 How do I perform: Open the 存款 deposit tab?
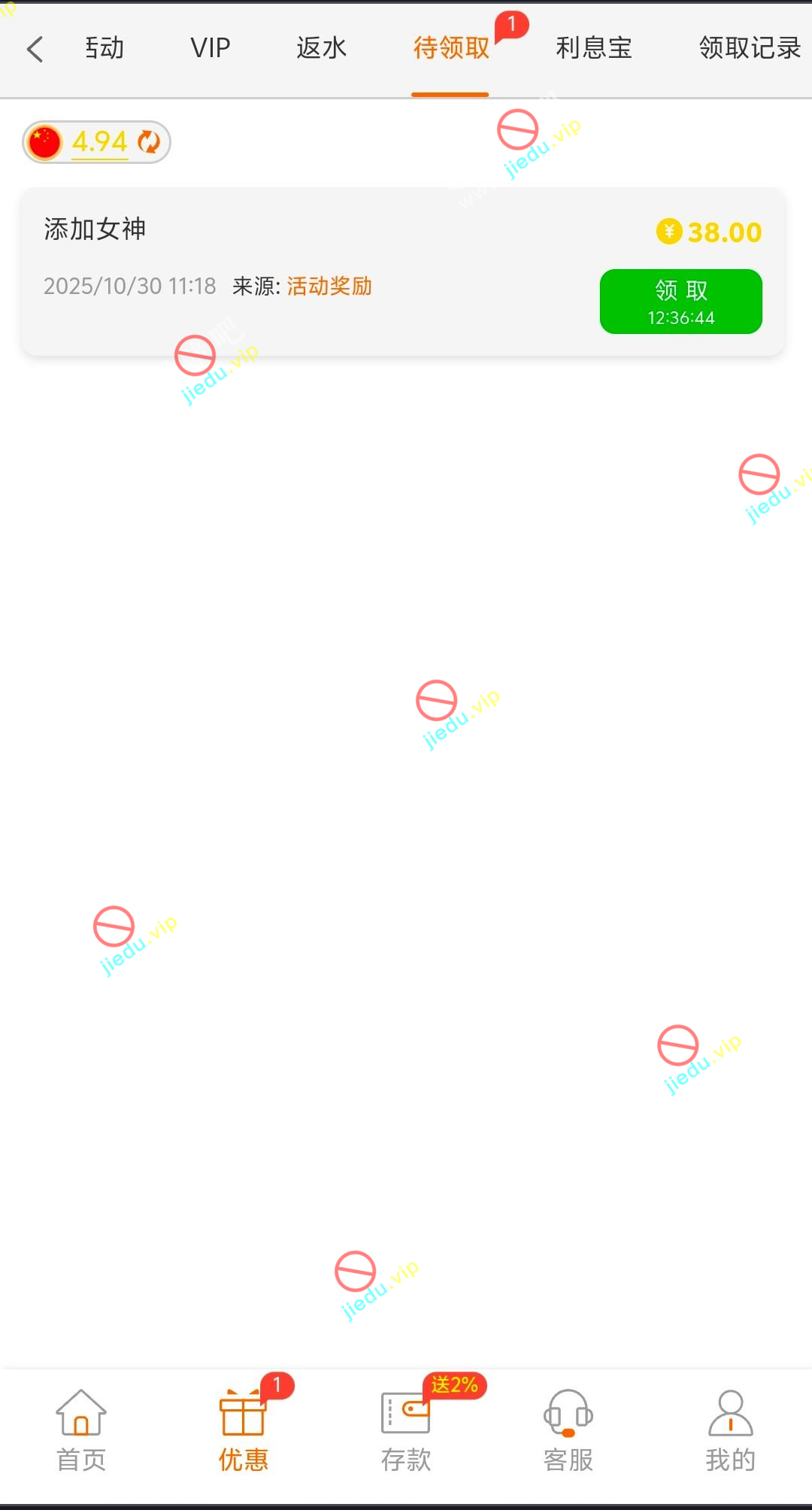tap(406, 1430)
